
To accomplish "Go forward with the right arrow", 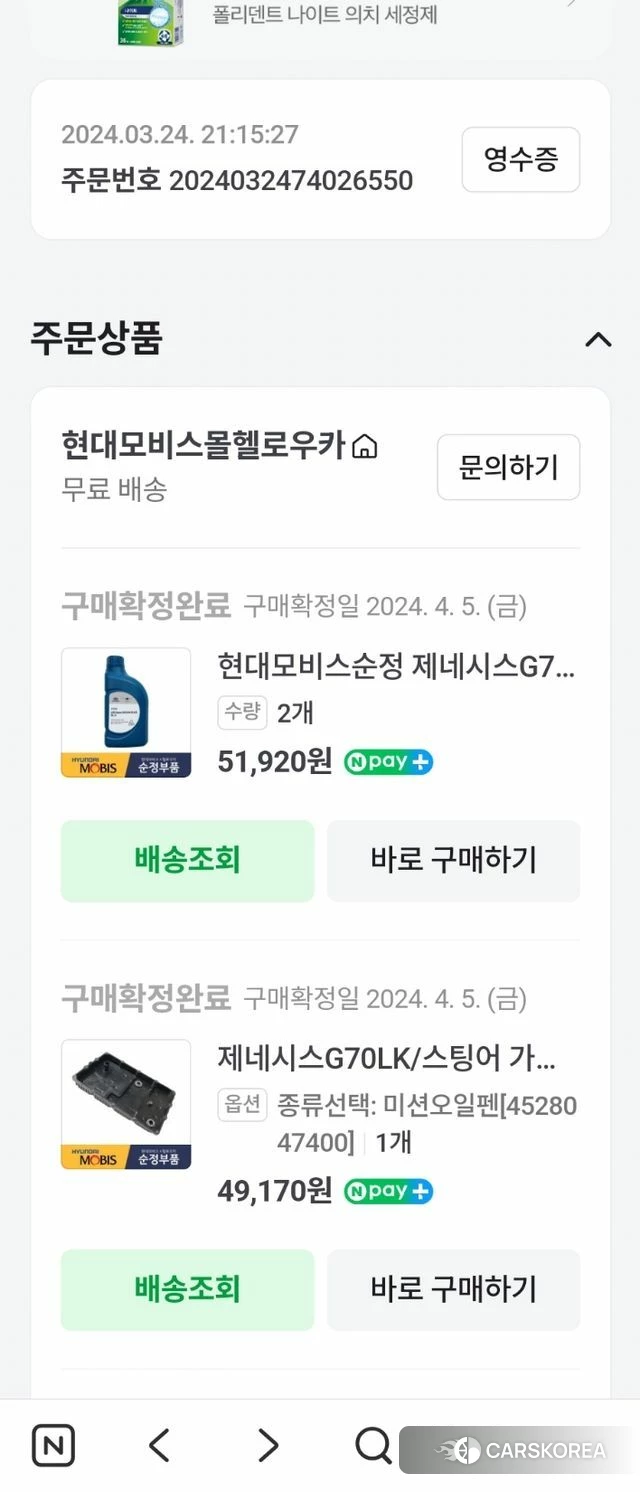I will pos(267,1446).
